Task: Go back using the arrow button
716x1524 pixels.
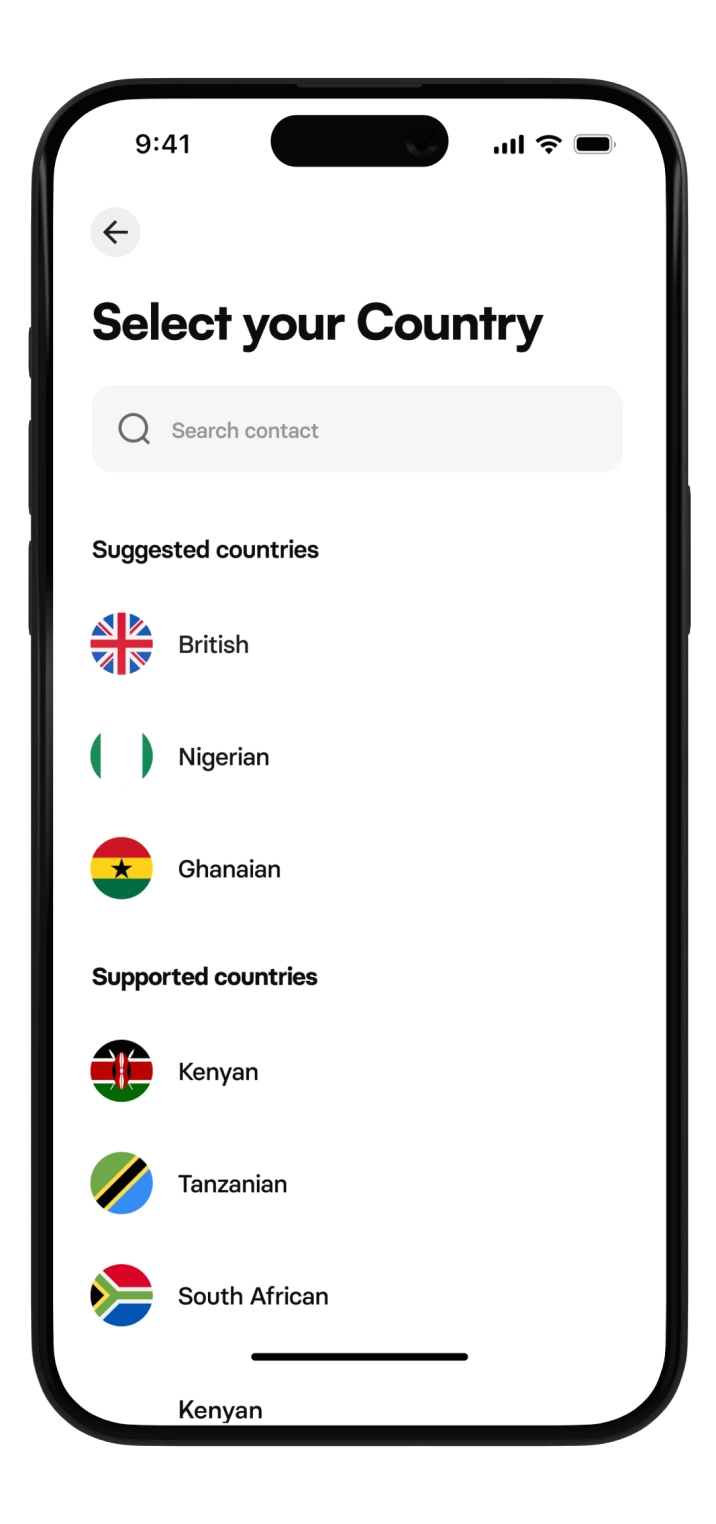Action: coord(115,233)
